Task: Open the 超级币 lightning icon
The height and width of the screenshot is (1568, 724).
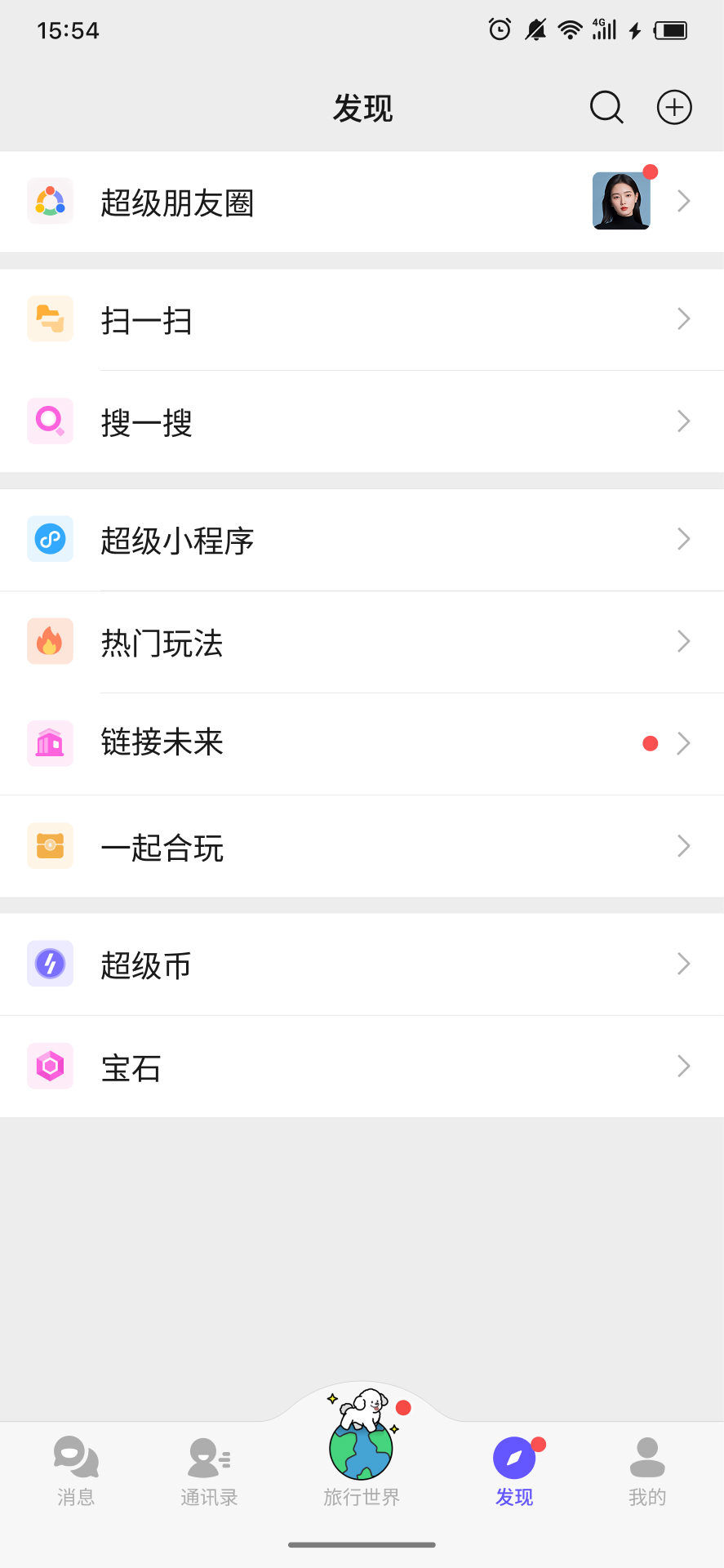Action: 50,964
